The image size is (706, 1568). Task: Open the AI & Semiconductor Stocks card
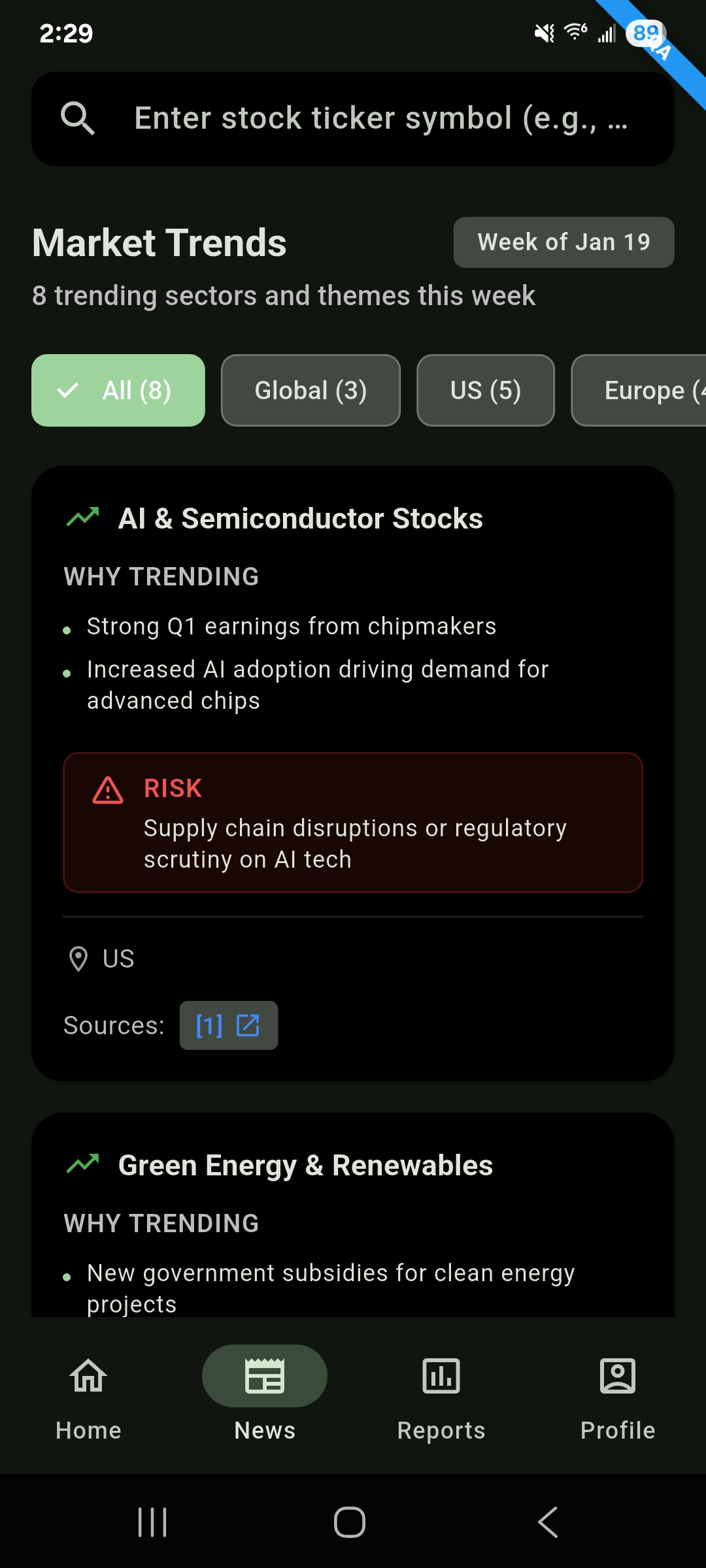click(301, 519)
